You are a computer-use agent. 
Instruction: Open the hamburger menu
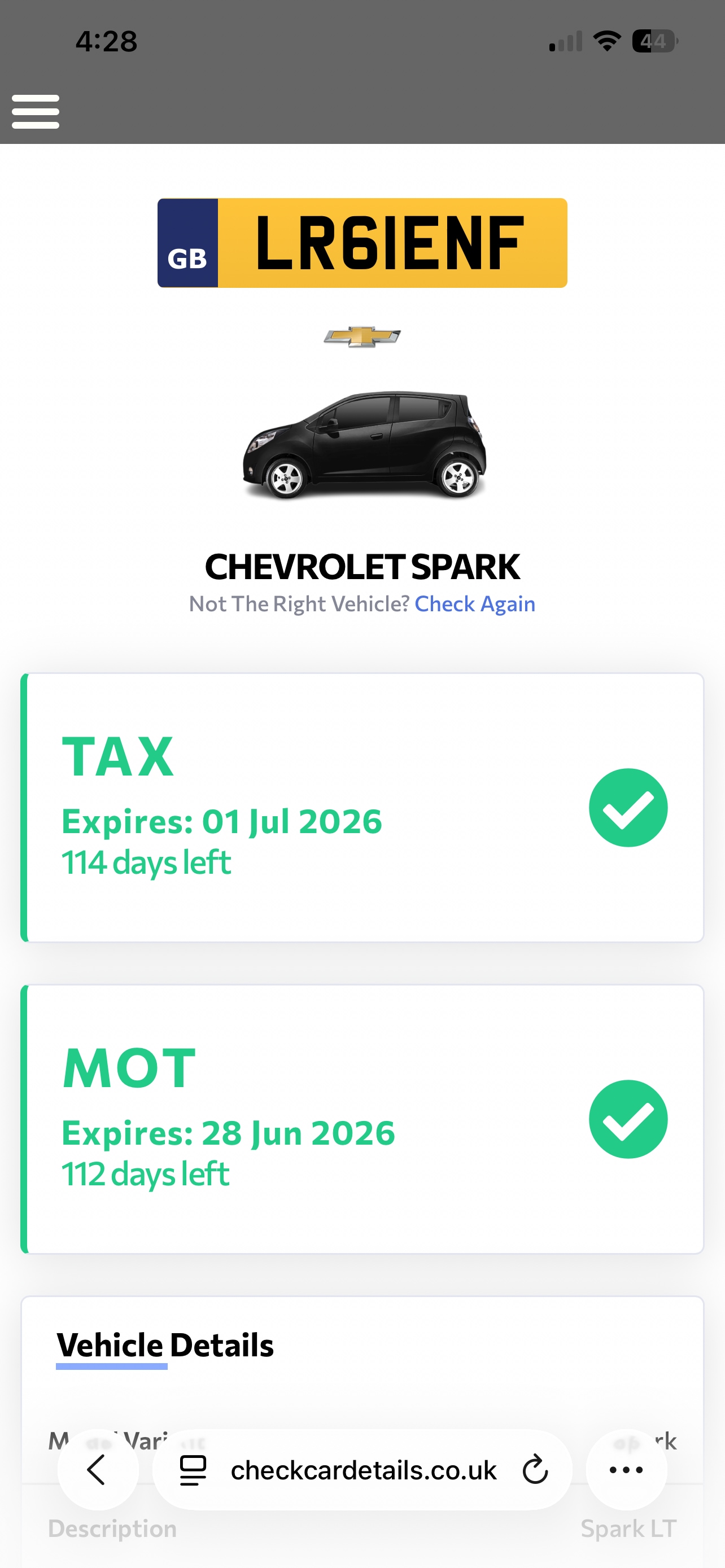point(36,111)
